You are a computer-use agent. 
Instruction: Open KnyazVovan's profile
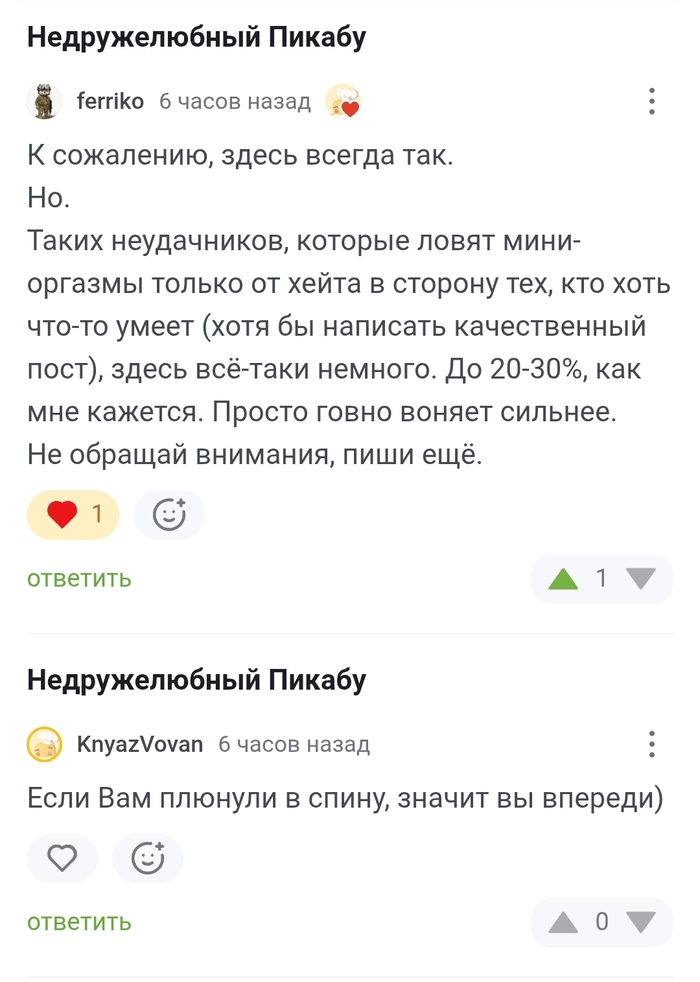tap(140, 744)
